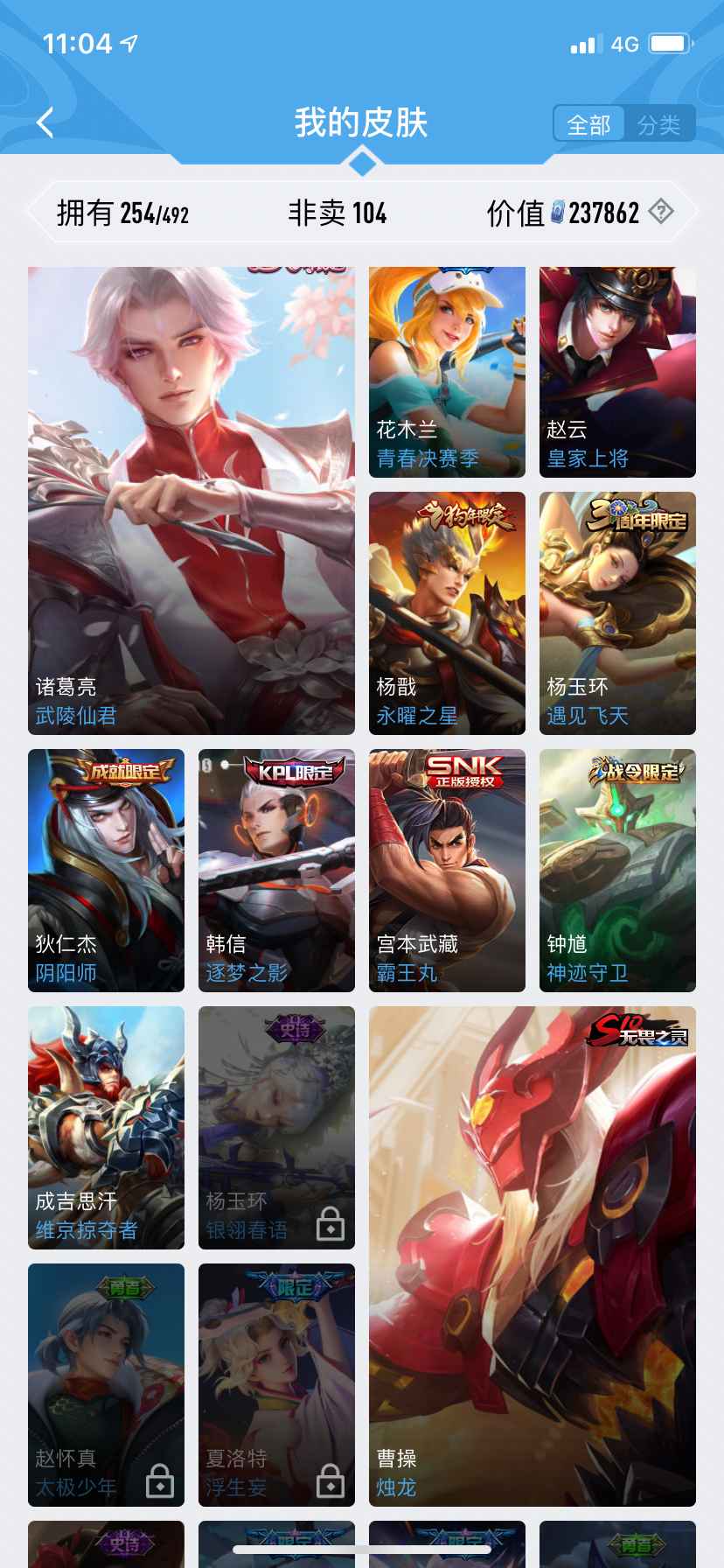Open 宫本武藏 霸王丸 skin
Screen dimensions: 724x1568
(x=447, y=870)
